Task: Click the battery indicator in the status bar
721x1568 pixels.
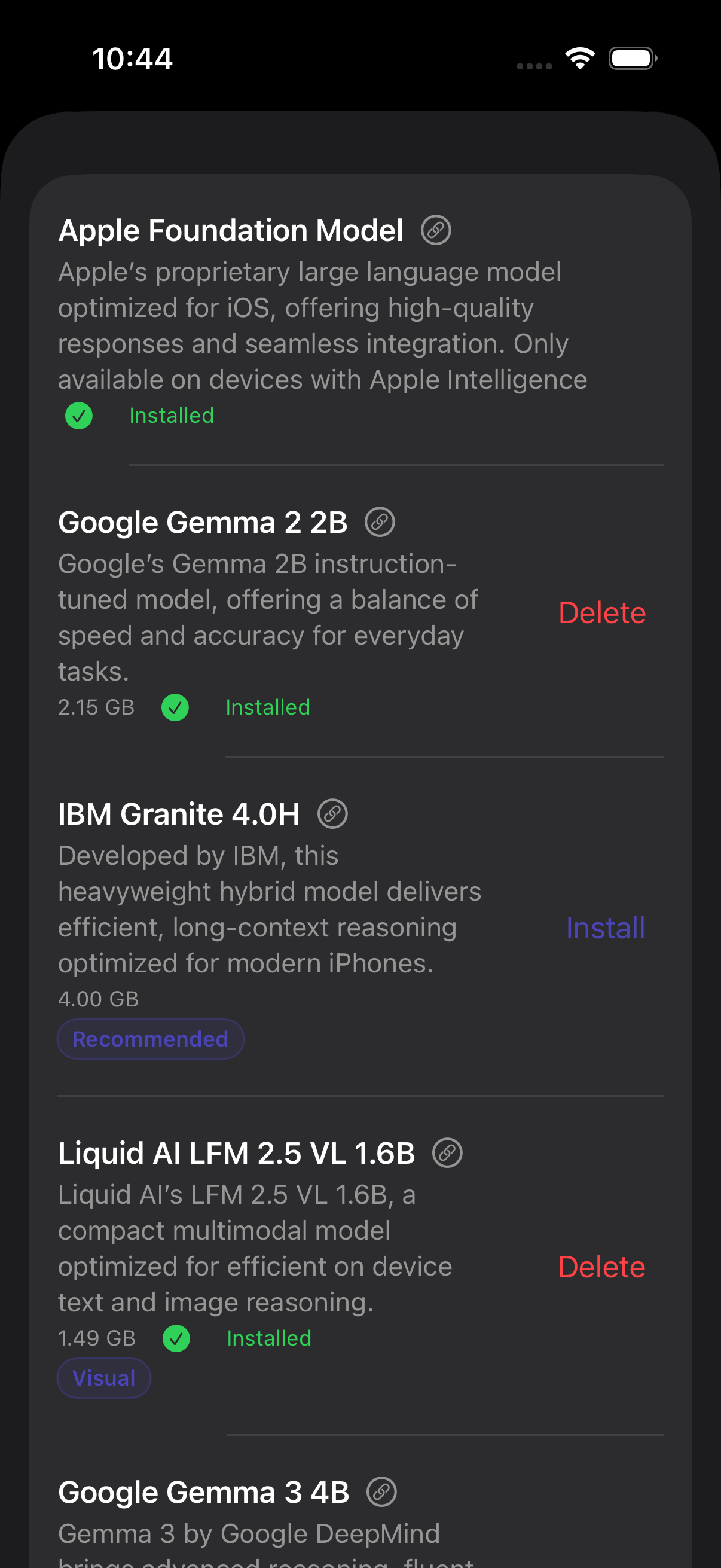Action: 632,58
